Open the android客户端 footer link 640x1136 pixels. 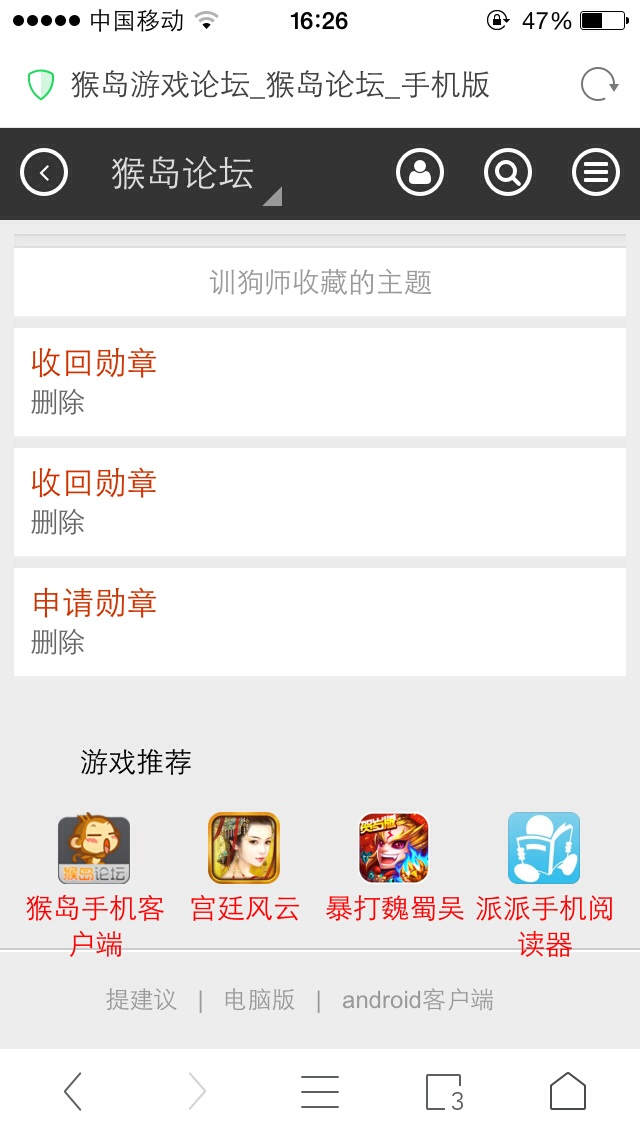[417, 1000]
